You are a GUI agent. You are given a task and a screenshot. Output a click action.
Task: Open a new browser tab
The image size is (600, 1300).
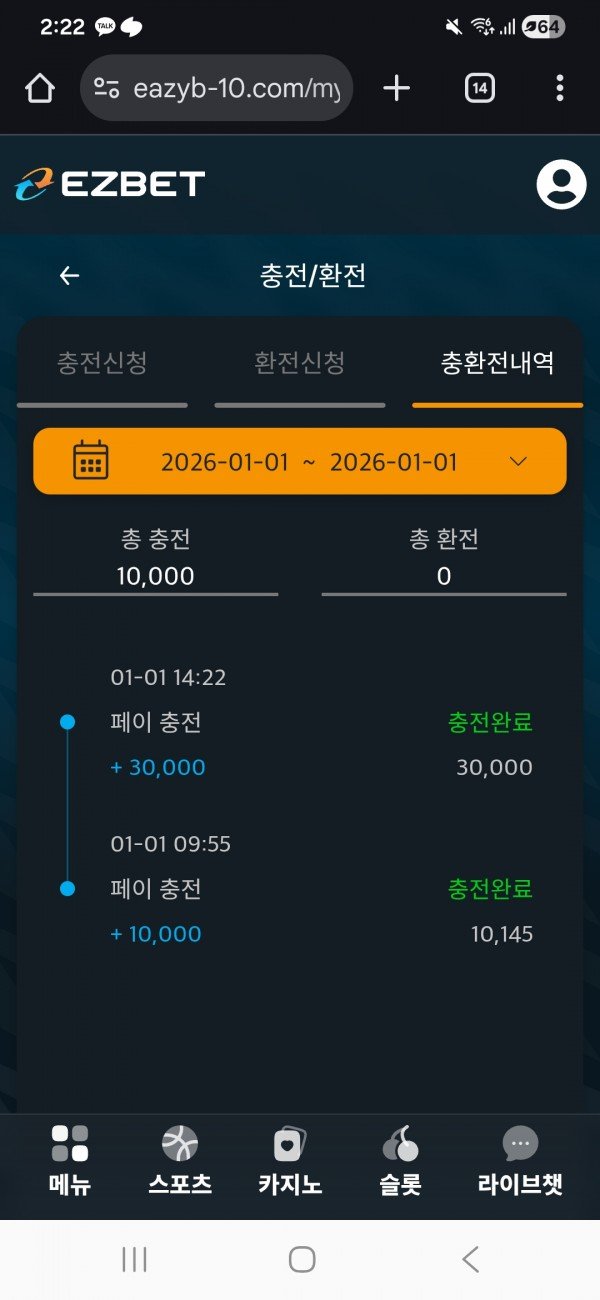397,89
